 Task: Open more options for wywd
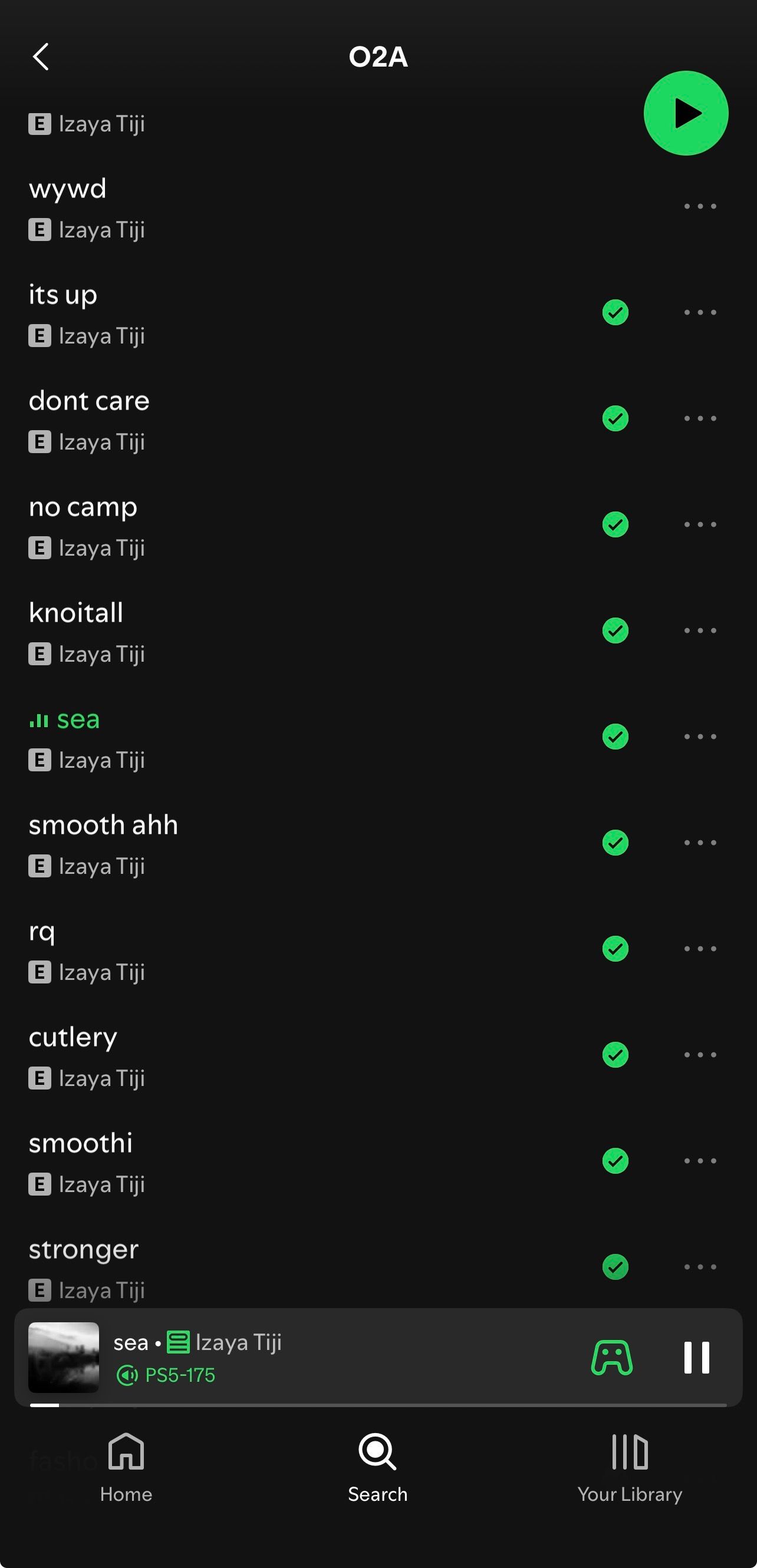700,206
